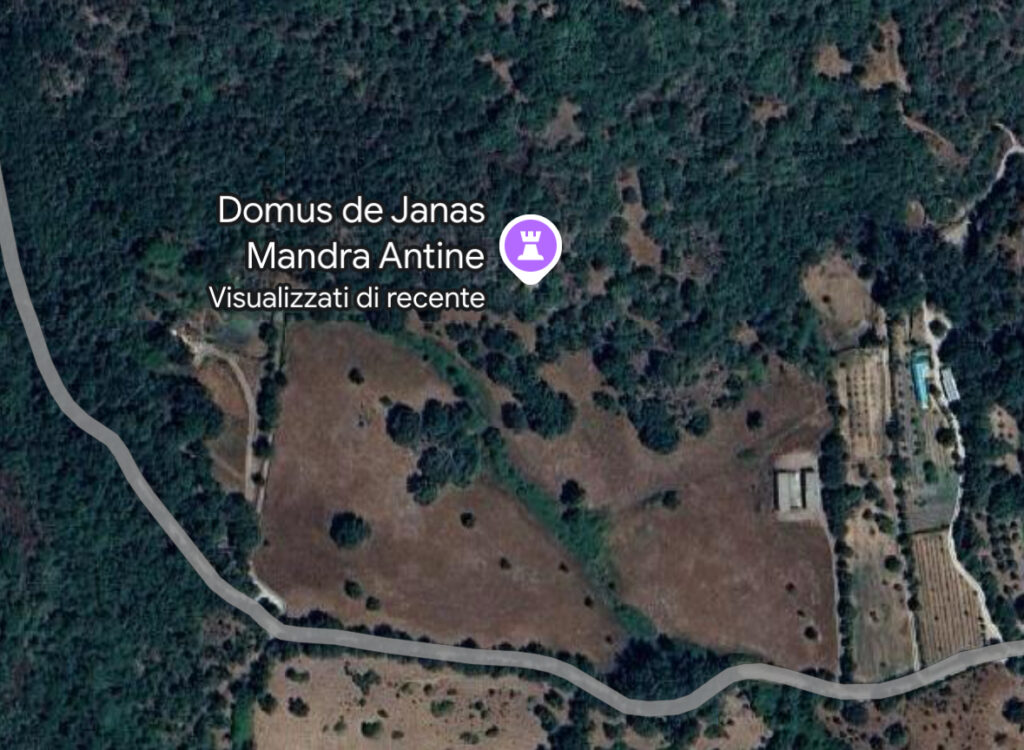Open the Domus de Janas Mandra Antine marker
Screen dimensions: 1024x750
pos(531,245)
